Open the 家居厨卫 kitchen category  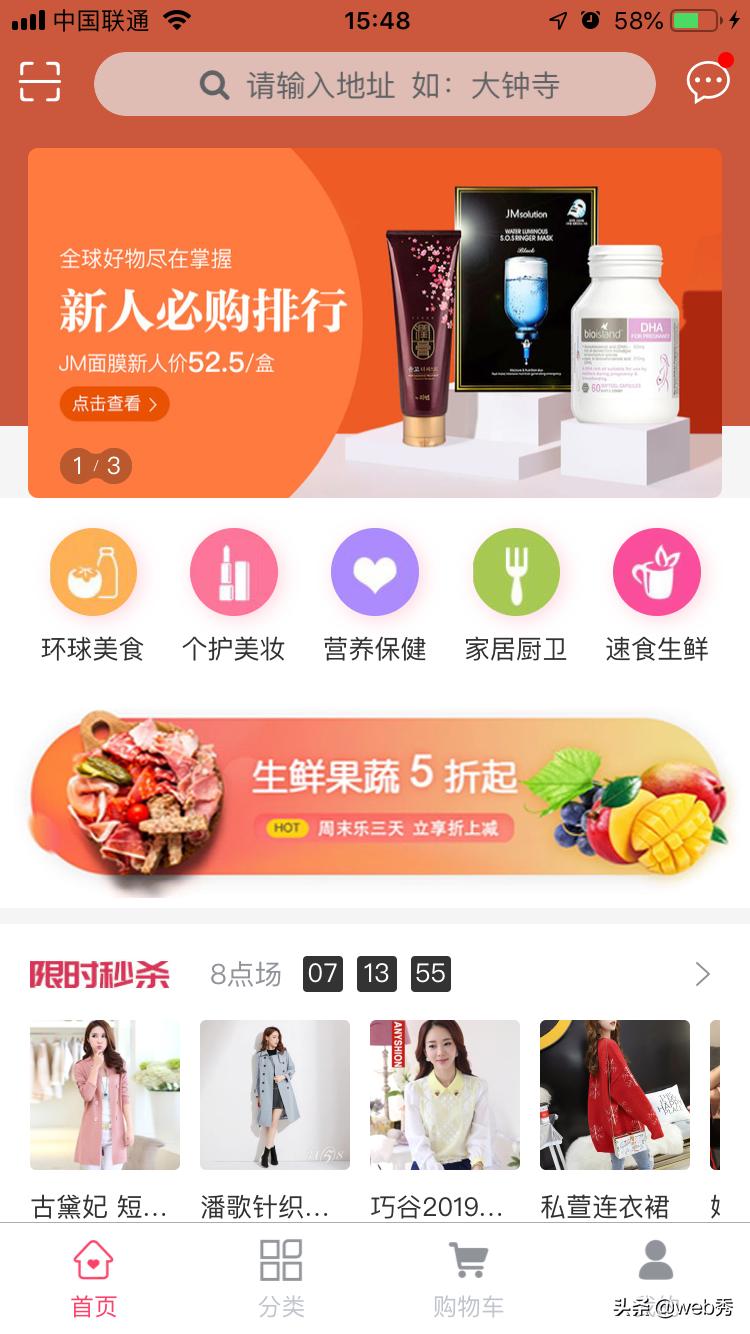(516, 571)
